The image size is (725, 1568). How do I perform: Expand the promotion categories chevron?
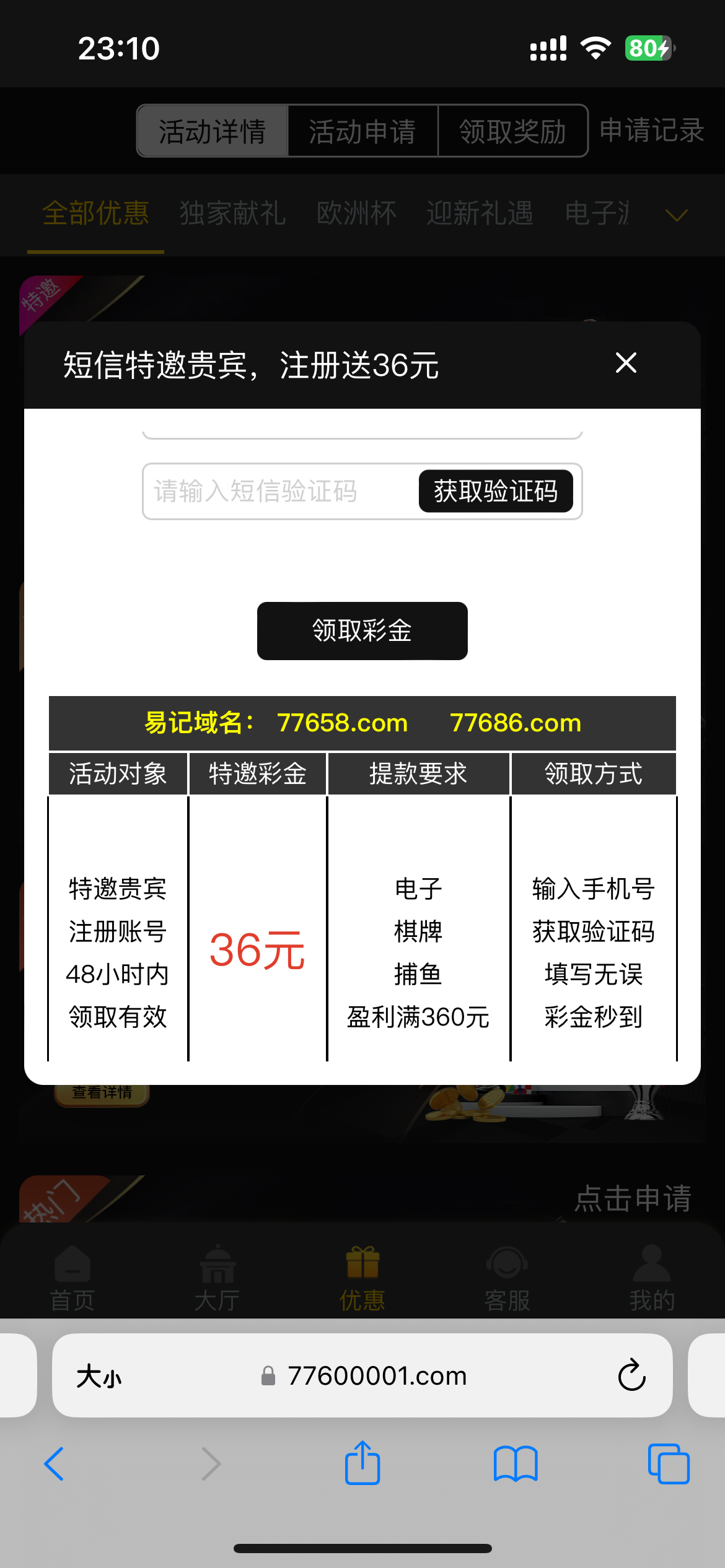click(x=676, y=215)
